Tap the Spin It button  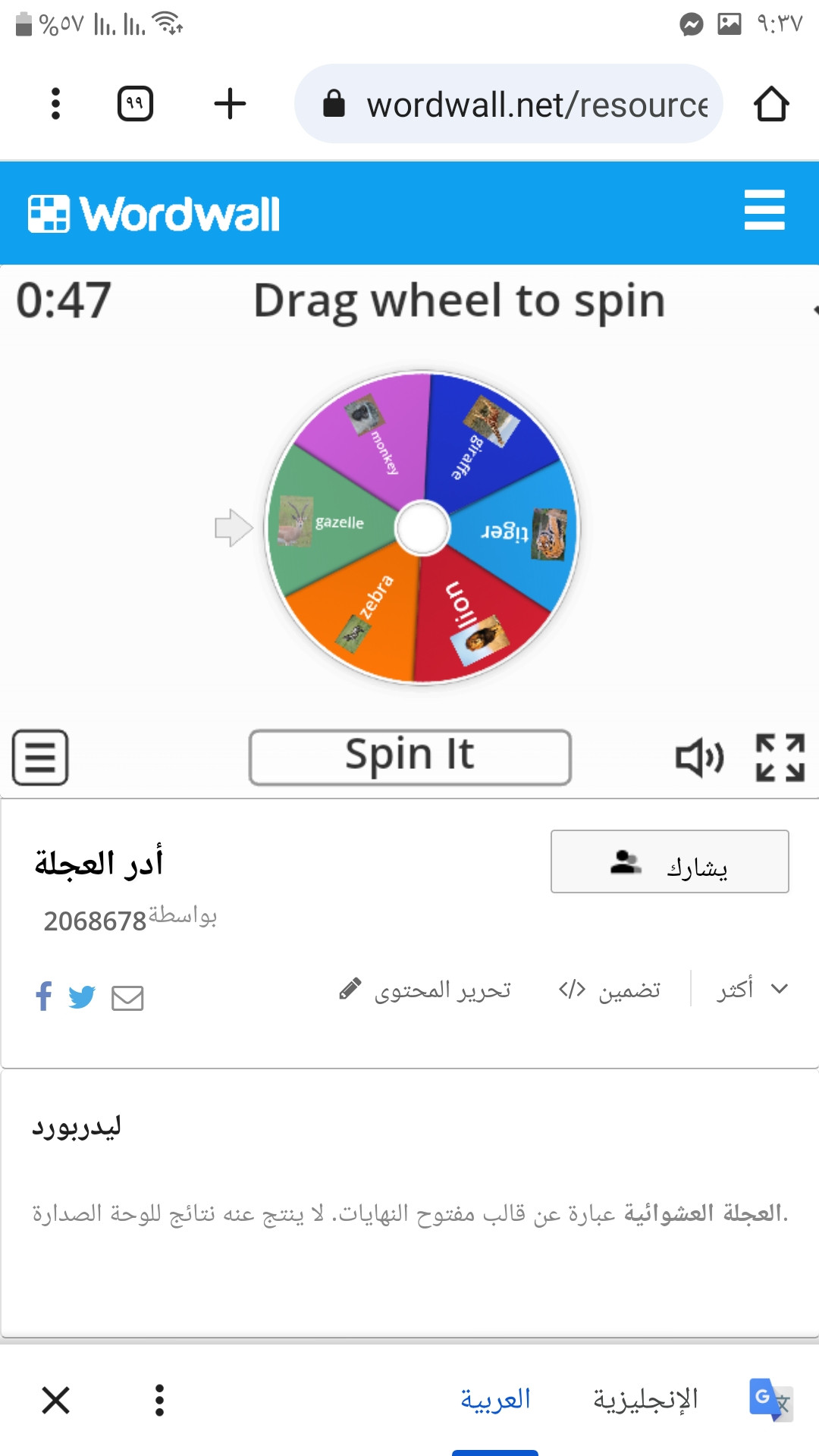tap(409, 757)
